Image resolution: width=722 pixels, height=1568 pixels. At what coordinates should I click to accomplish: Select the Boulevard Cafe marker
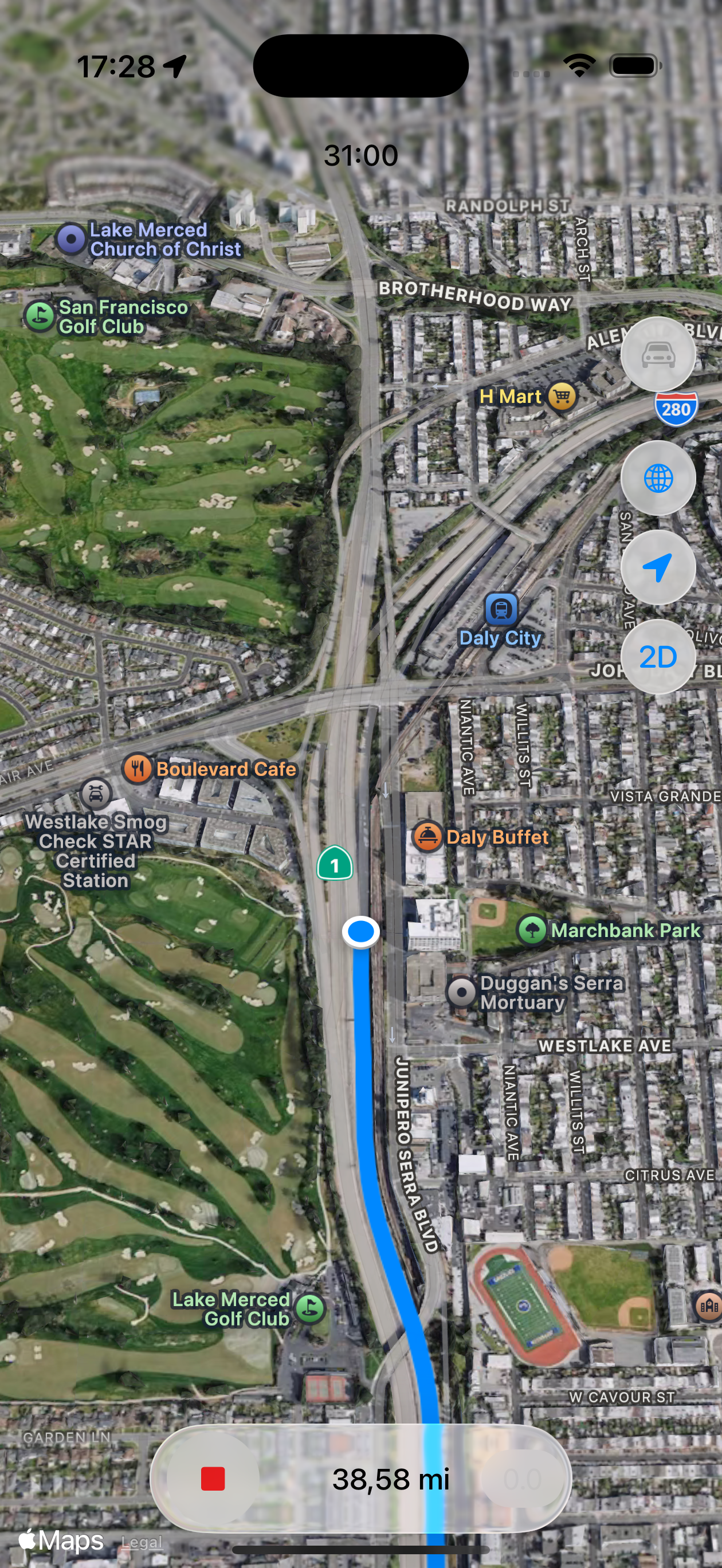click(x=138, y=769)
